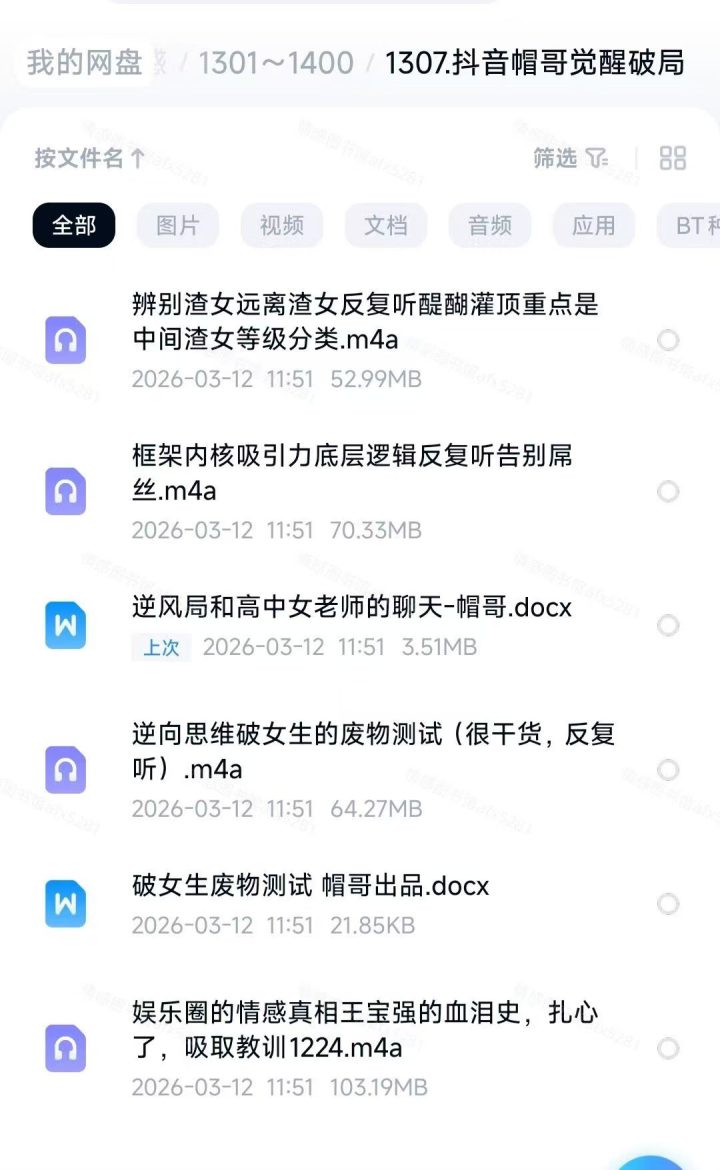Screen dimensions: 720x1170
Task: Open 逆风局和高中女老师的聊天 docx
Action: [351, 607]
